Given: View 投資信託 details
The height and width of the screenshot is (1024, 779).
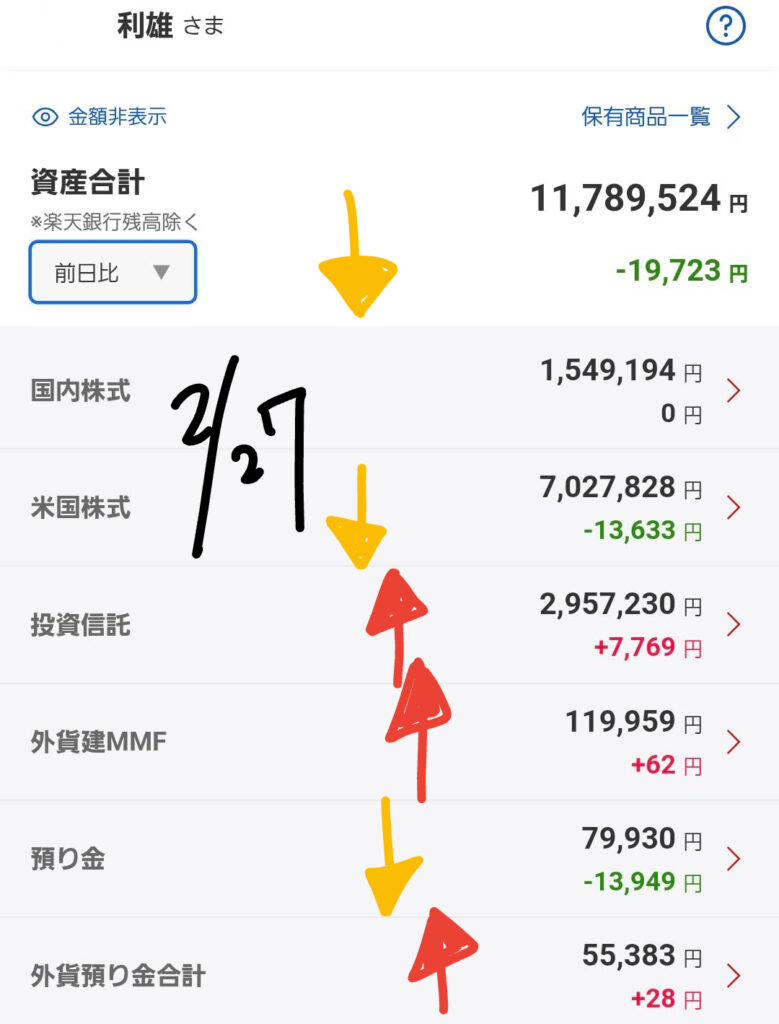Looking at the screenshot, I should [80, 626].
